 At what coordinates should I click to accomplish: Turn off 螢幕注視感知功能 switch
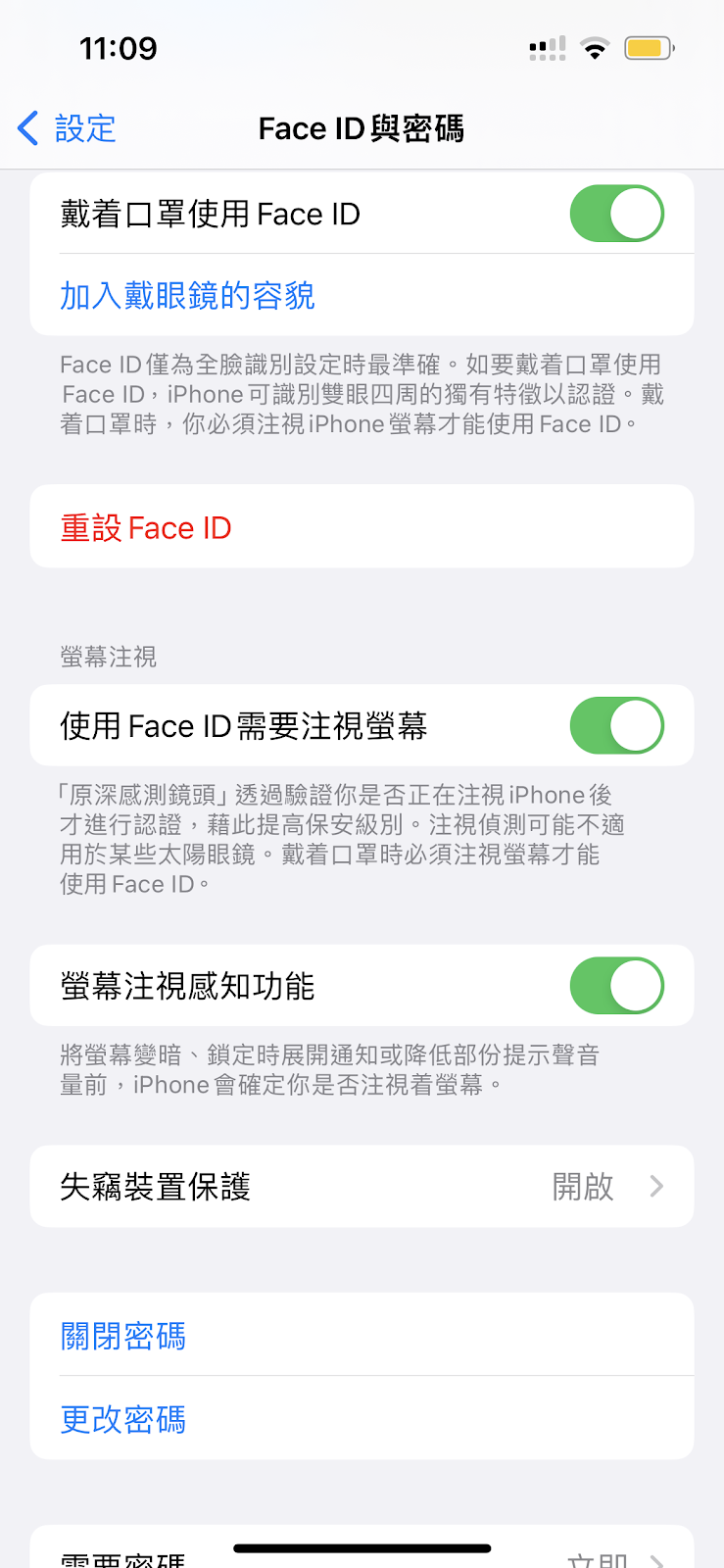click(x=615, y=986)
